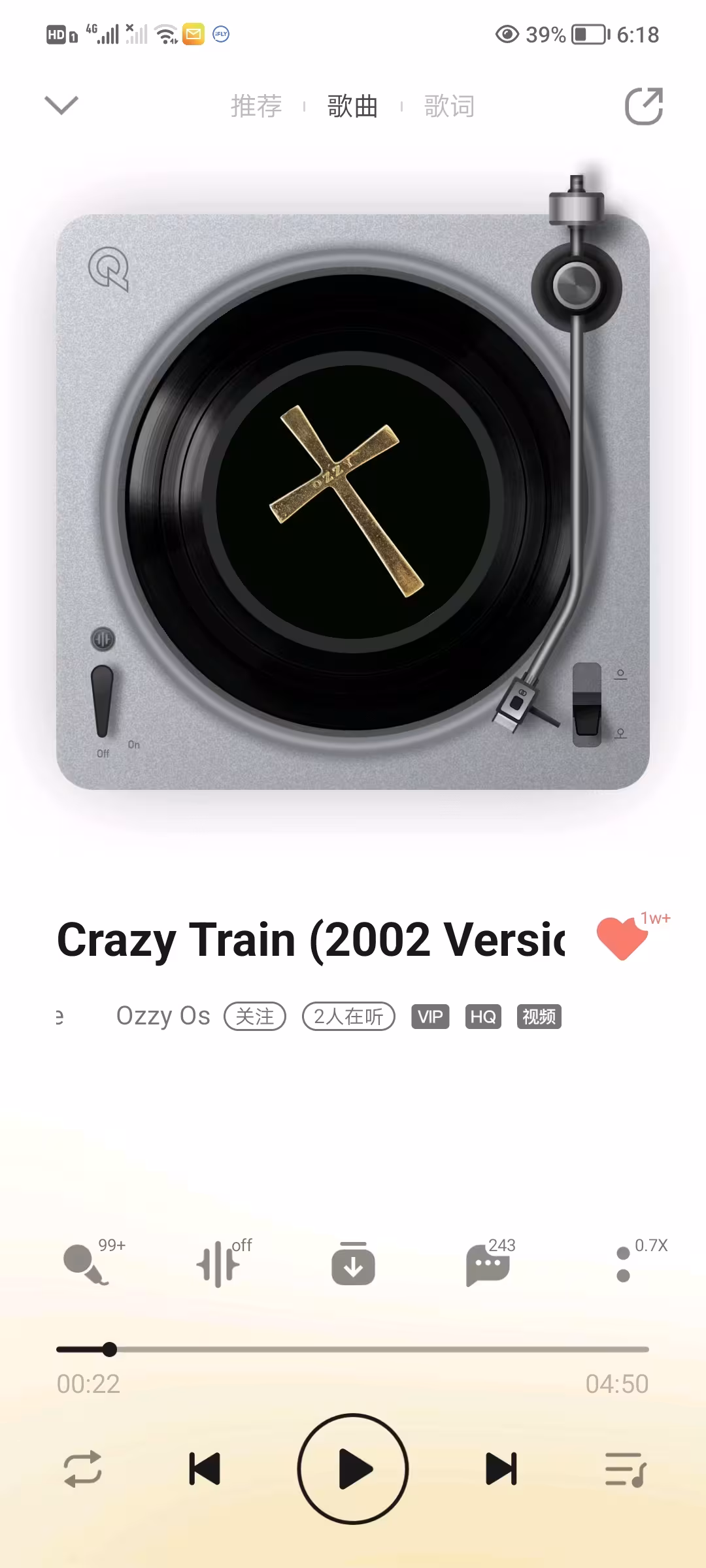Screen dimensions: 706x1568
Task: Open more options menu with 0.7X
Action: (x=624, y=1264)
